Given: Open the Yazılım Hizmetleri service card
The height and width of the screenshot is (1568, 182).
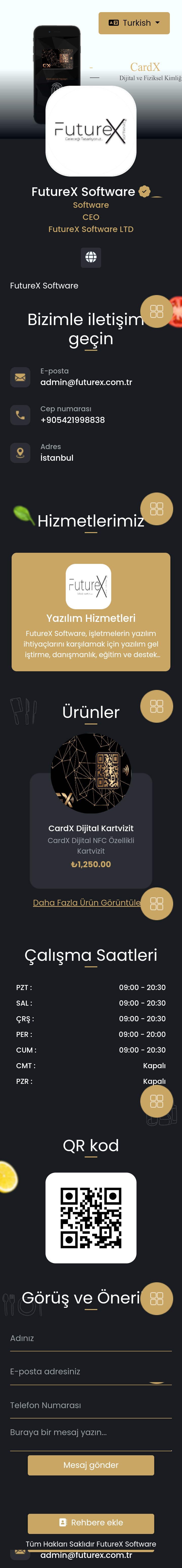Looking at the screenshot, I should (91, 612).
